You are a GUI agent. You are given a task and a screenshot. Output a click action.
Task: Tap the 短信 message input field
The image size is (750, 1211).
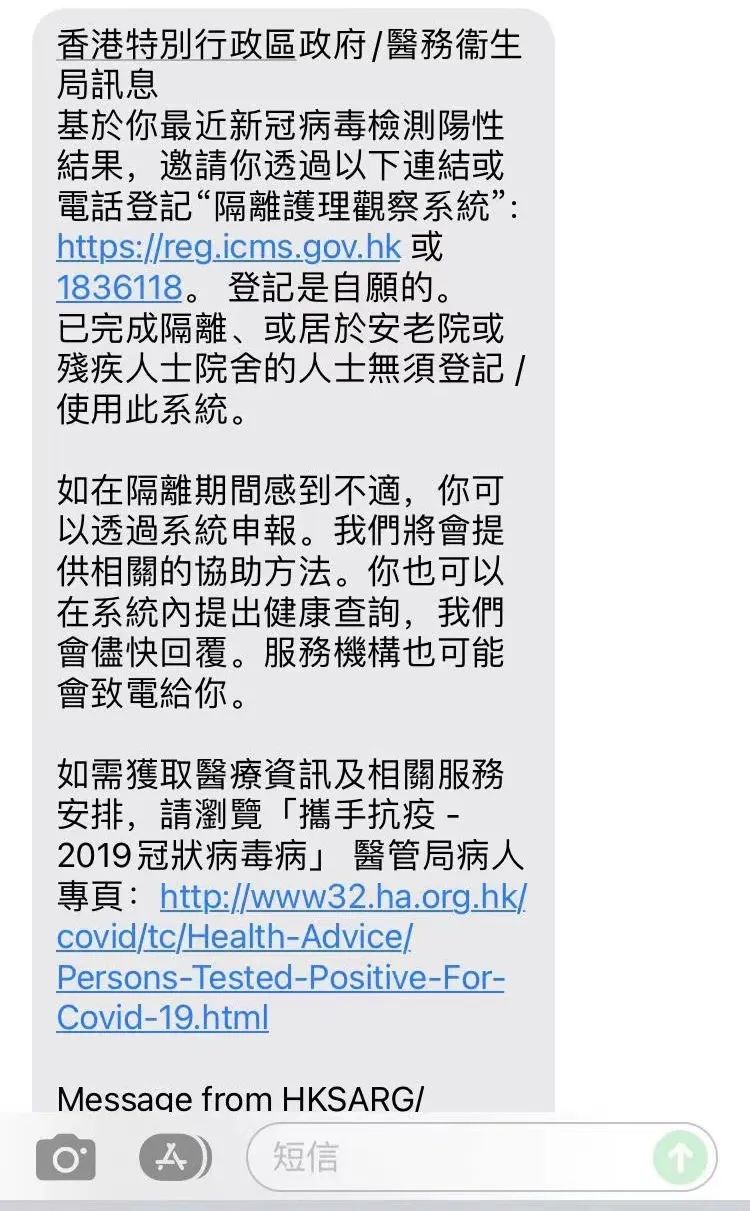(x=450, y=1158)
